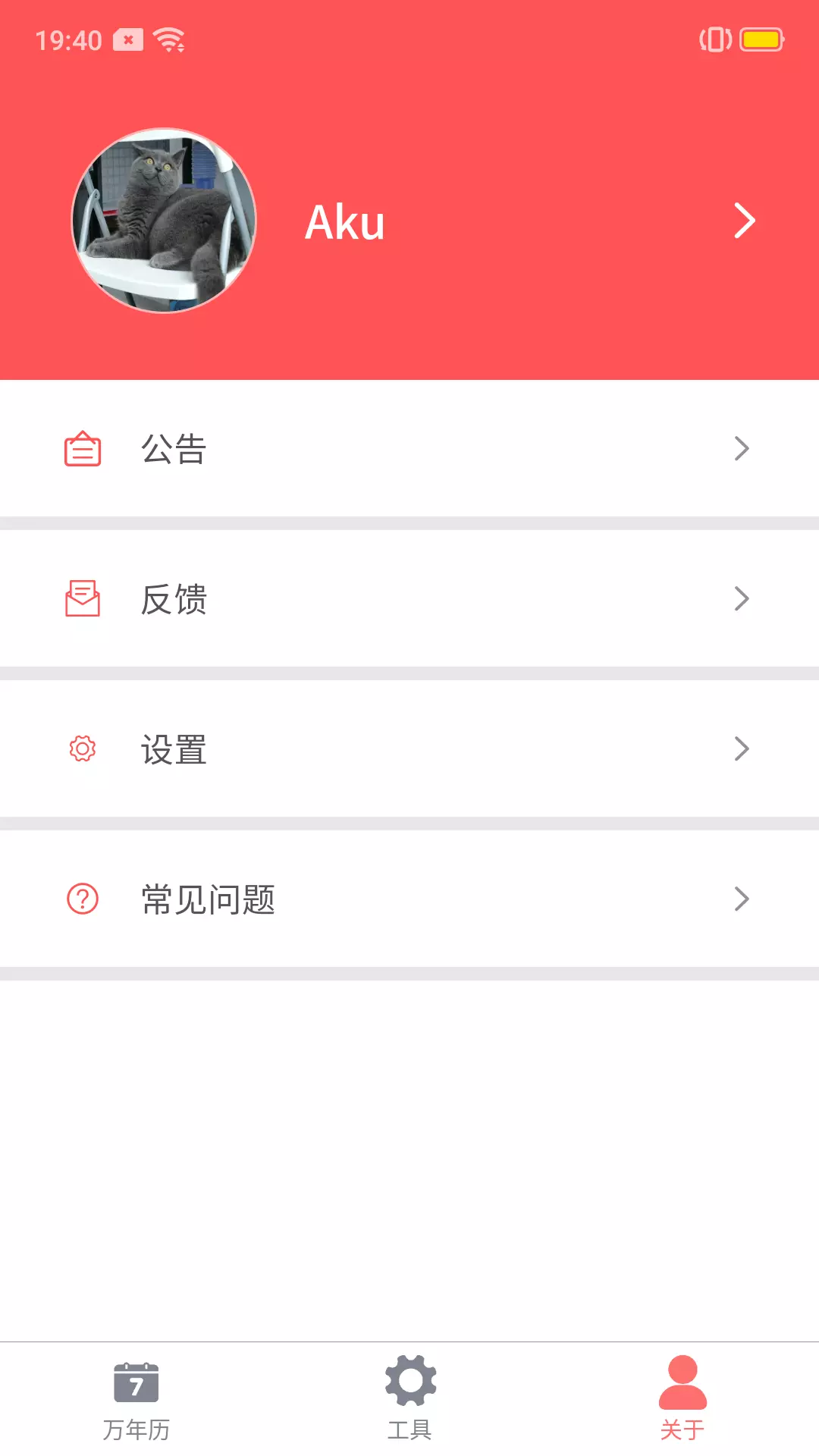Go to 设置 settings
This screenshot has height=1456, width=819.
tap(409, 748)
